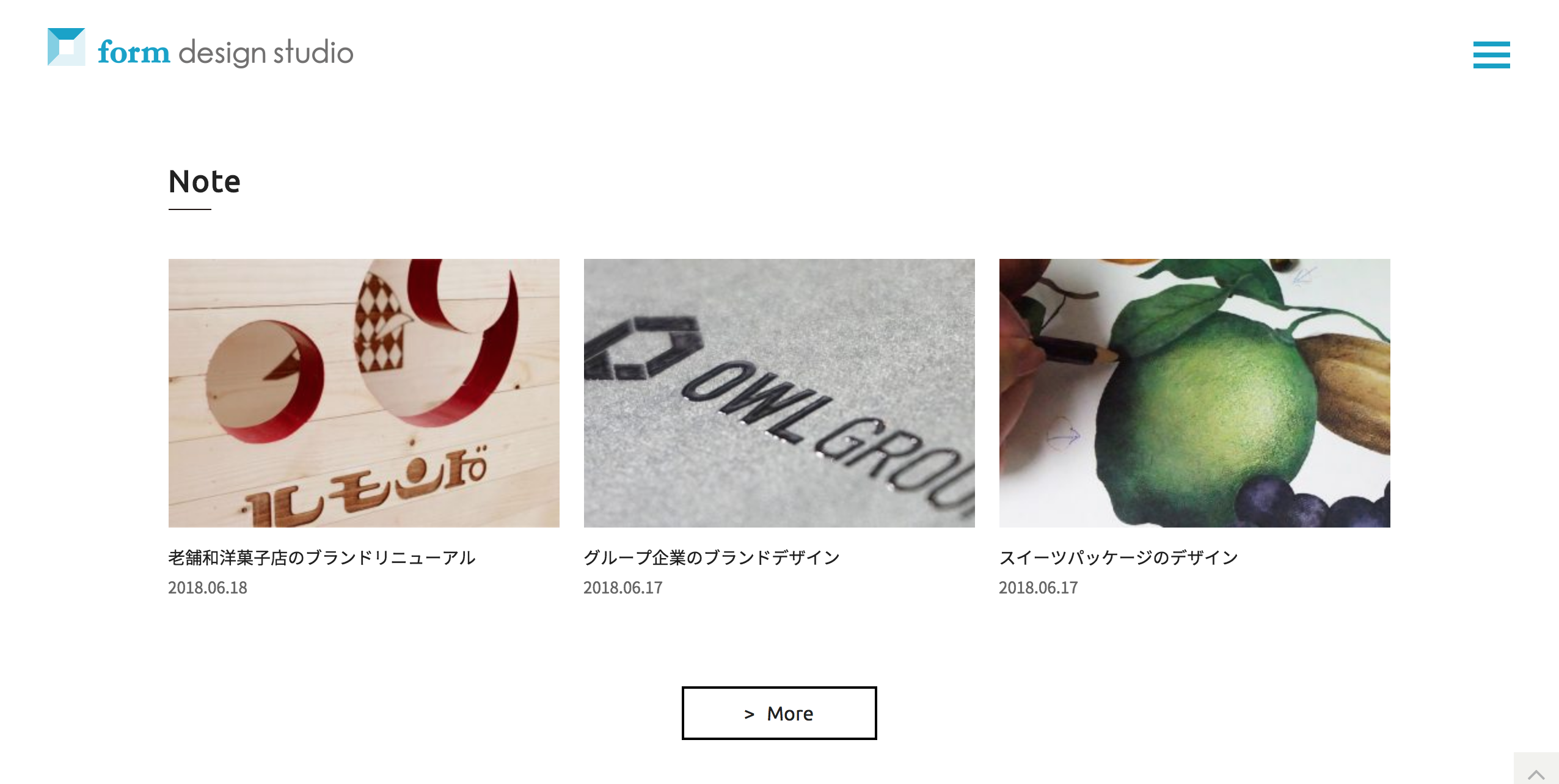Image resolution: width=1559 pixels, height=784 pixels.
Task: Open the グループ企業のブランドデザイン article
Action: click(x=712, y=557)
